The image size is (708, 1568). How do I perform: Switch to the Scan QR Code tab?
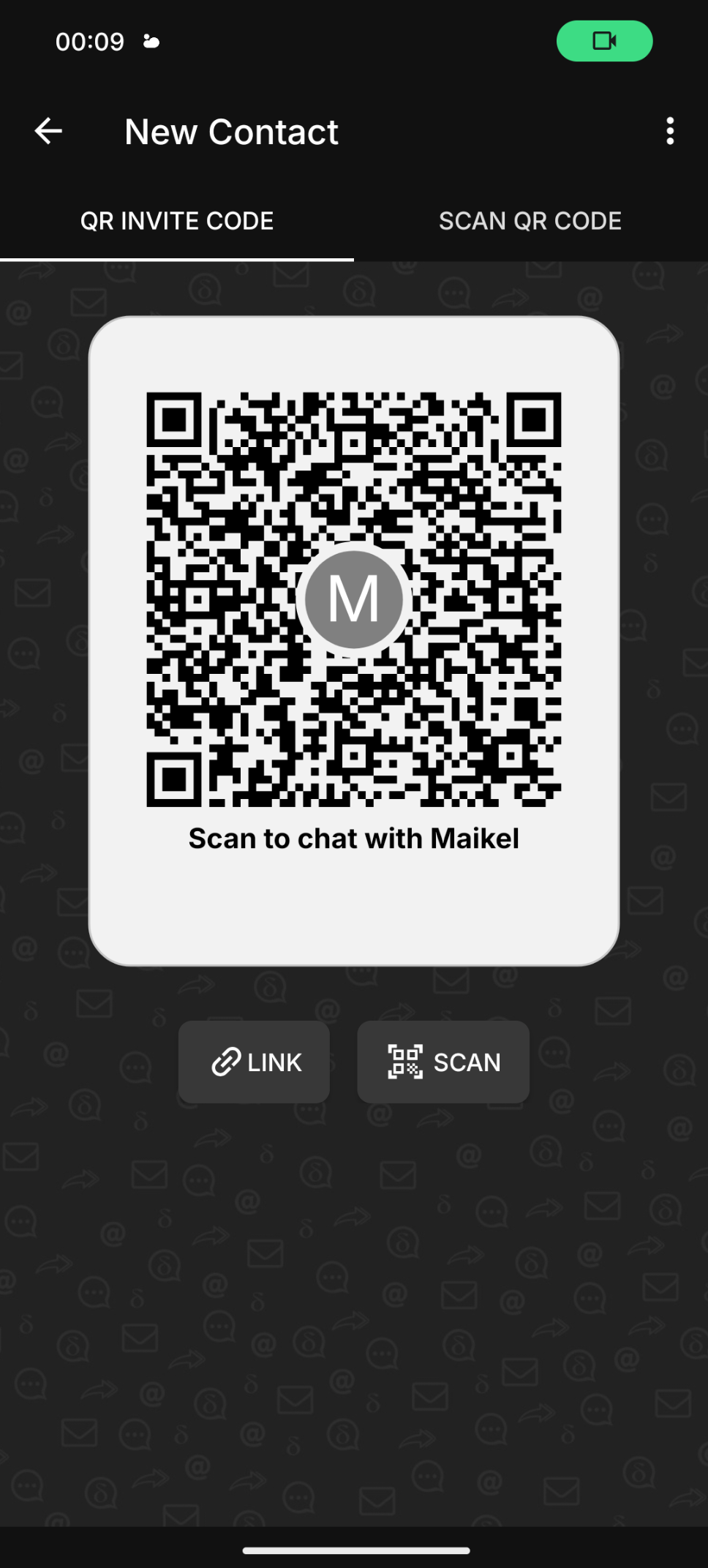pos(530,221)
